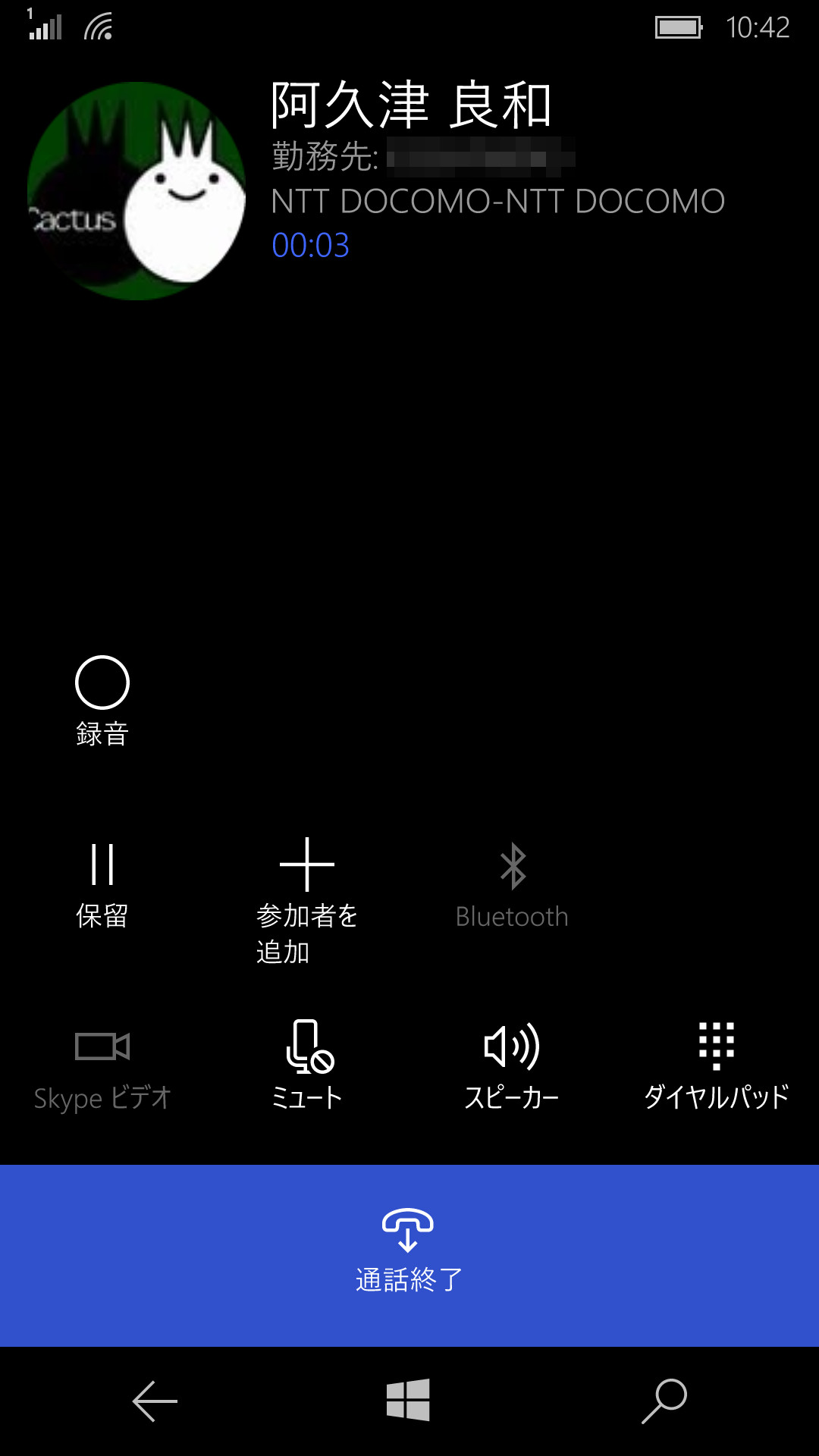The width and height of the screenshot is (819, 1456).
Task: View the call duration timer 00:03
Action: click(309, 246)
